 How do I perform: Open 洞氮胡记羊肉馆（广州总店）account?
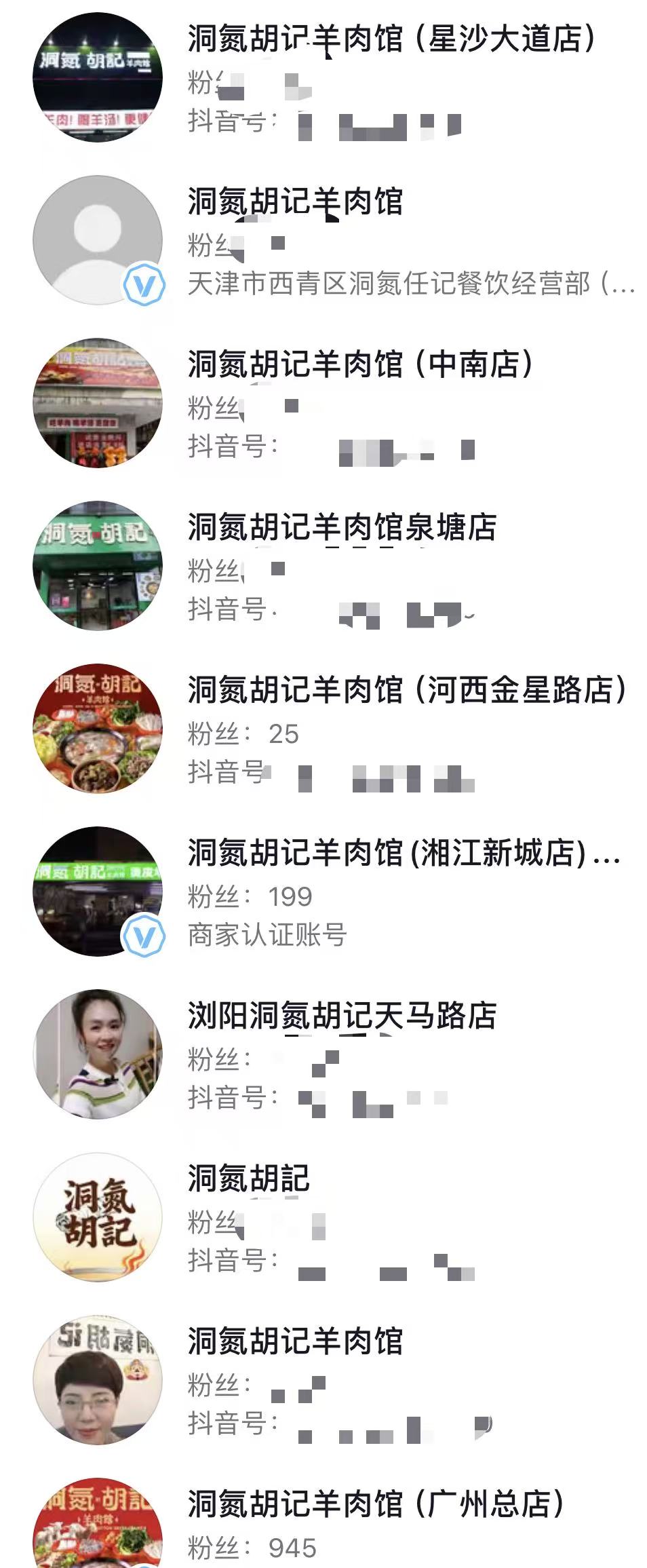375,1504
